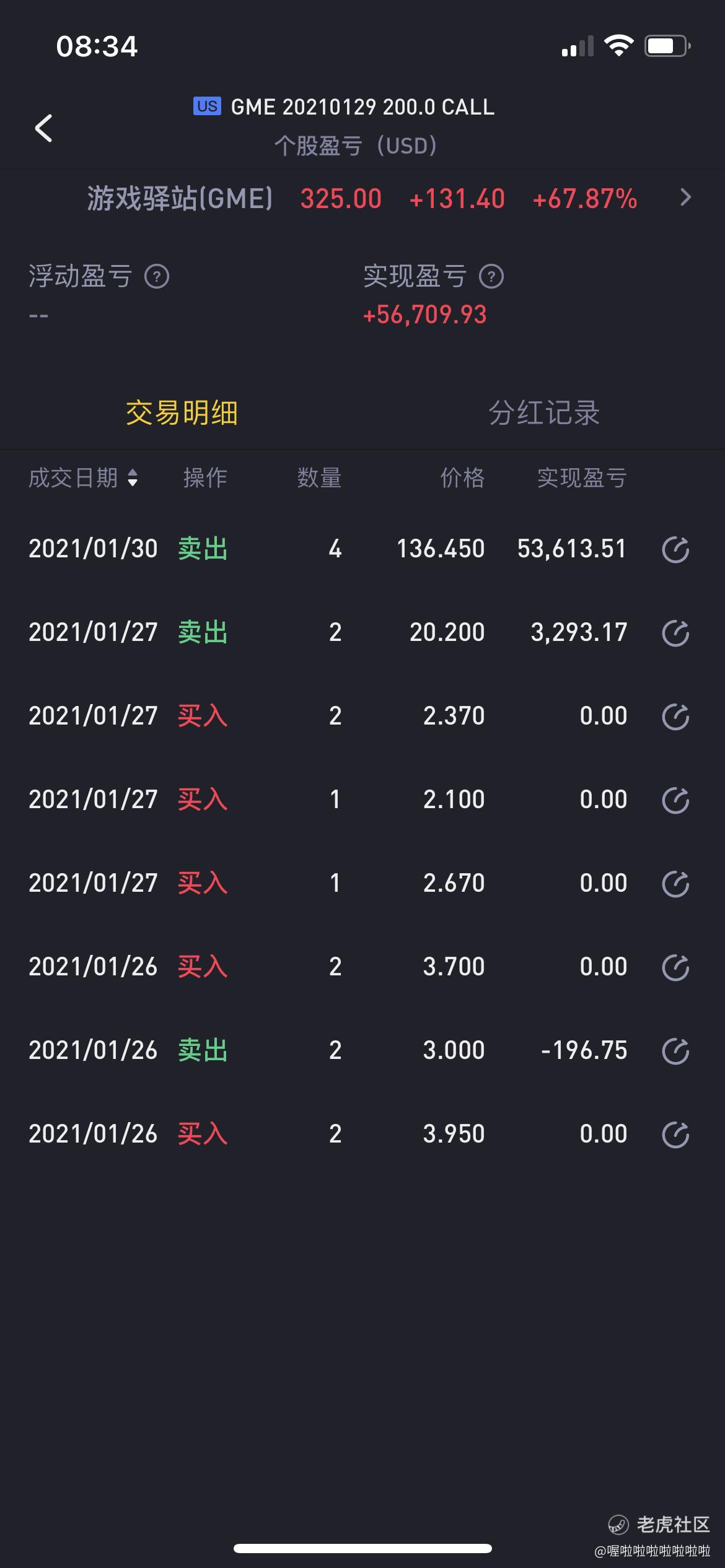The width and height of the screenshot is (725, 1568).
Task: Share the 2021/01/27 buy at 2.670
Action: 675,884
